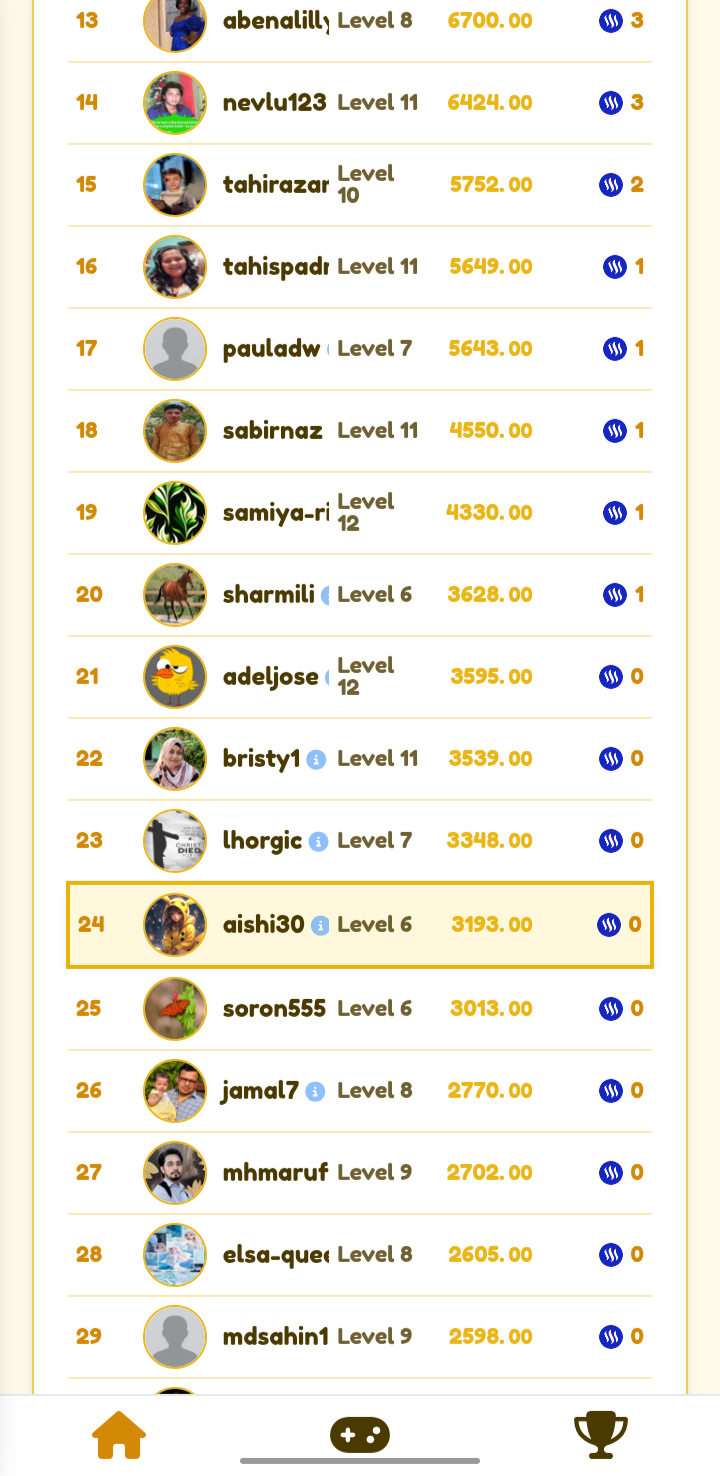Tap the info icon beside sharmili
Image resolution: width=720 pixels, height=1476 pixels.
click(x=325, y=595)
